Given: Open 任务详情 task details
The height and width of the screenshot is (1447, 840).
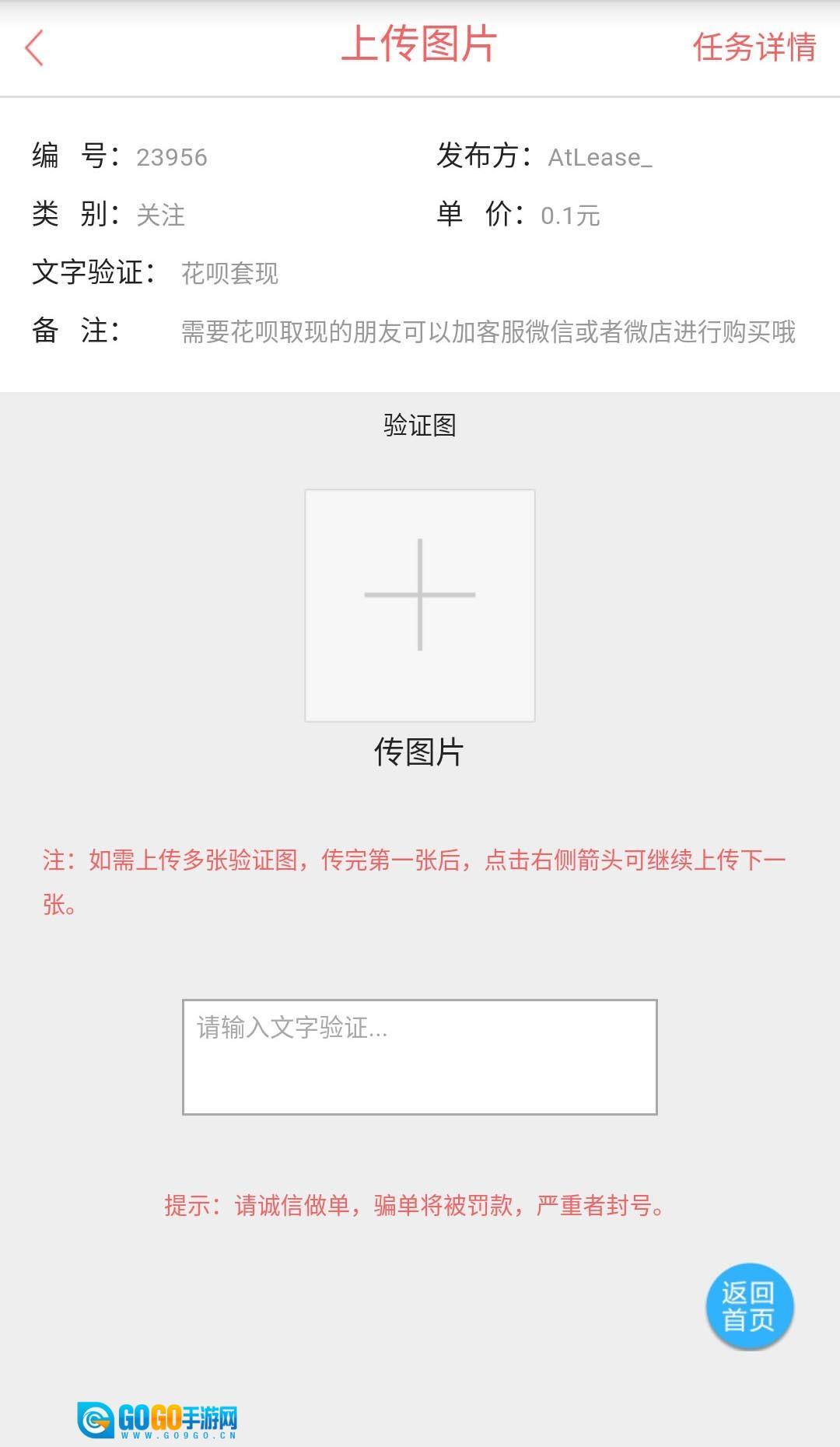Looking at the screenshot, I should (x=754, y=47).
